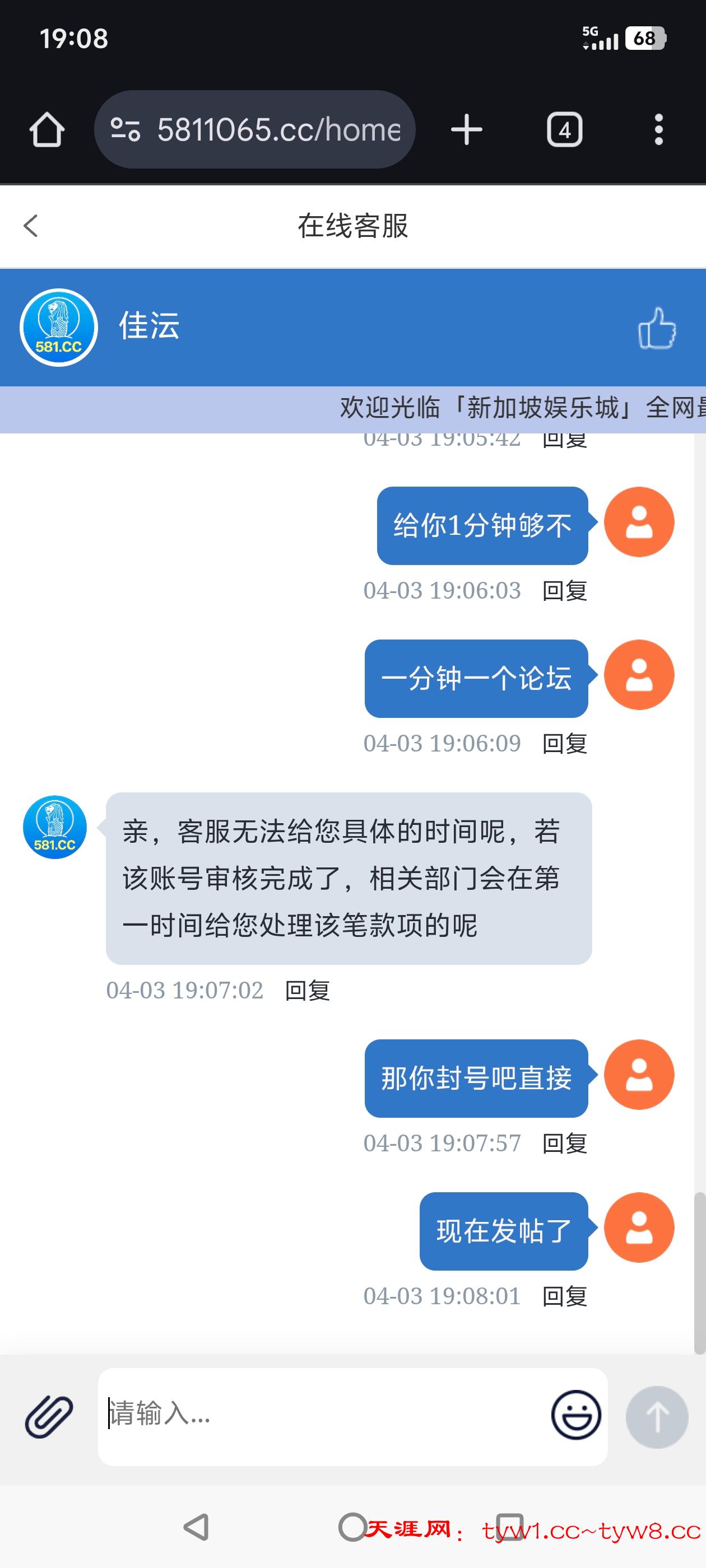Open the attachment paperclip icon
The height and width of the screenshot is (1568, 706).
49,1416
